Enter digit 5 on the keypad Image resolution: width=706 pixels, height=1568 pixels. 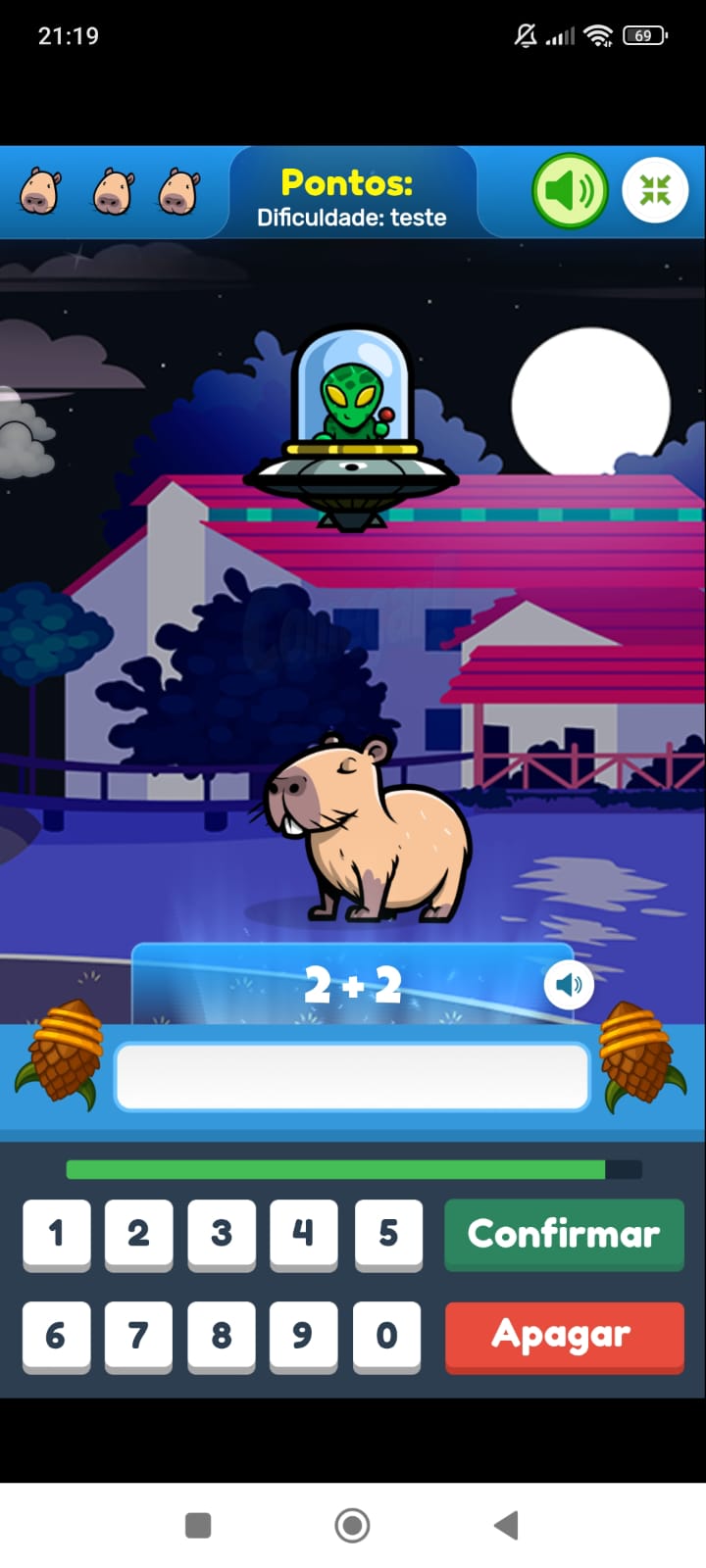point(388,1233)
